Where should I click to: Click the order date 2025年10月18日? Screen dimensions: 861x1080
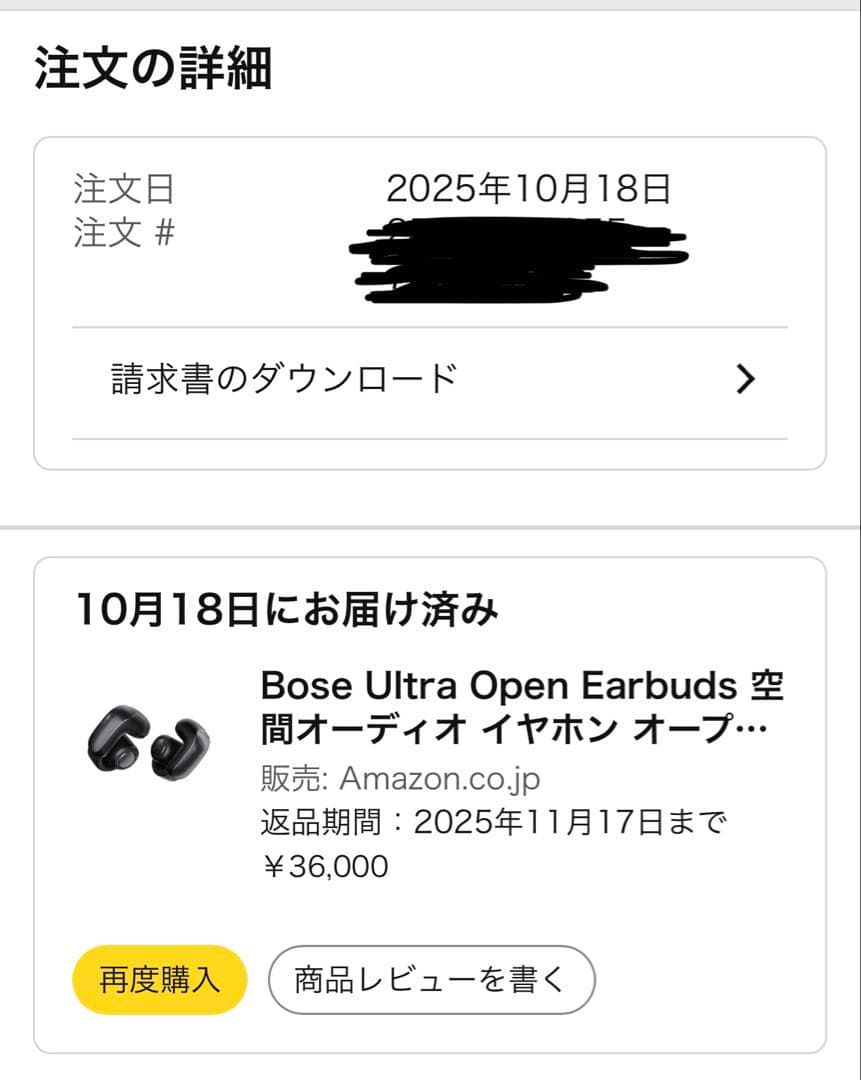click(528, 186)
